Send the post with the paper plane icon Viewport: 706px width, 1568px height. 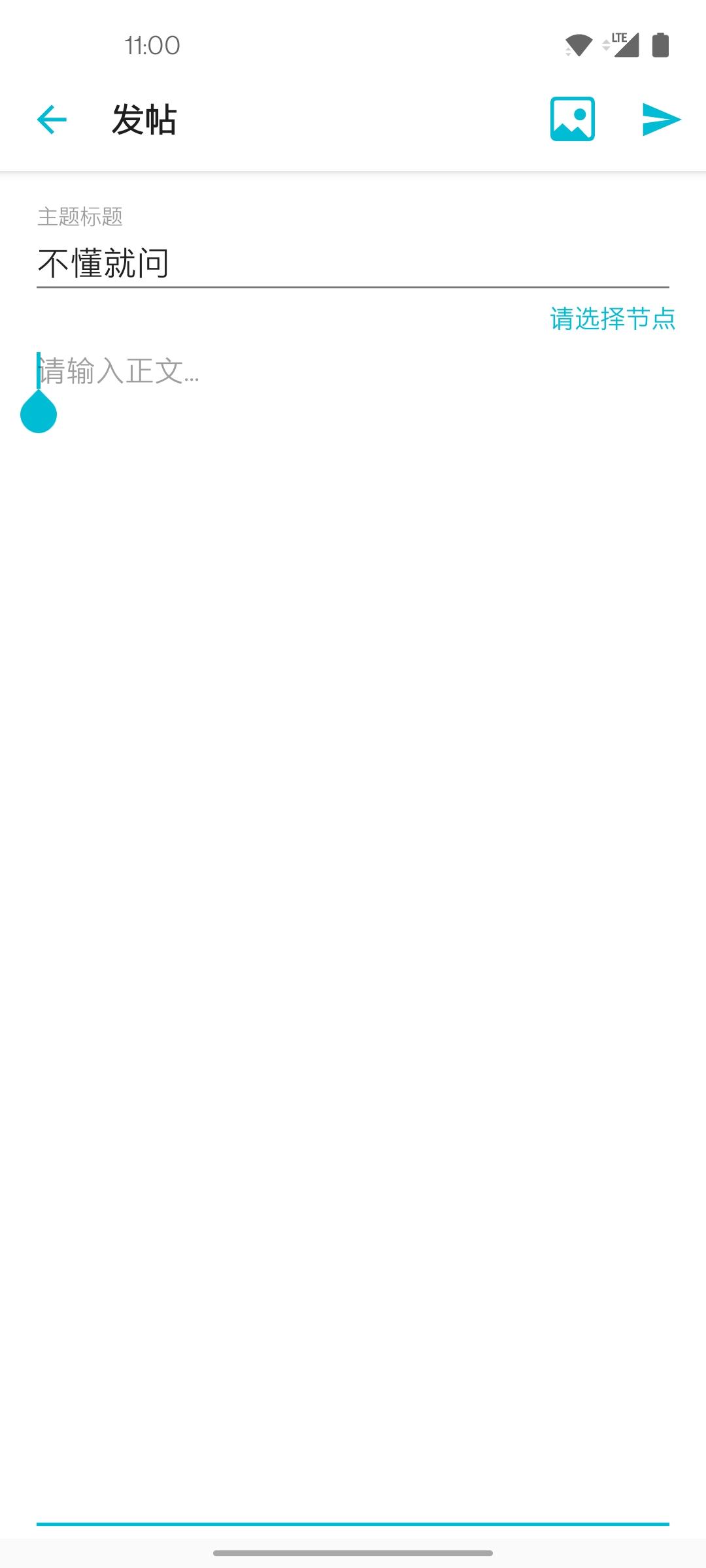point(661,120)
